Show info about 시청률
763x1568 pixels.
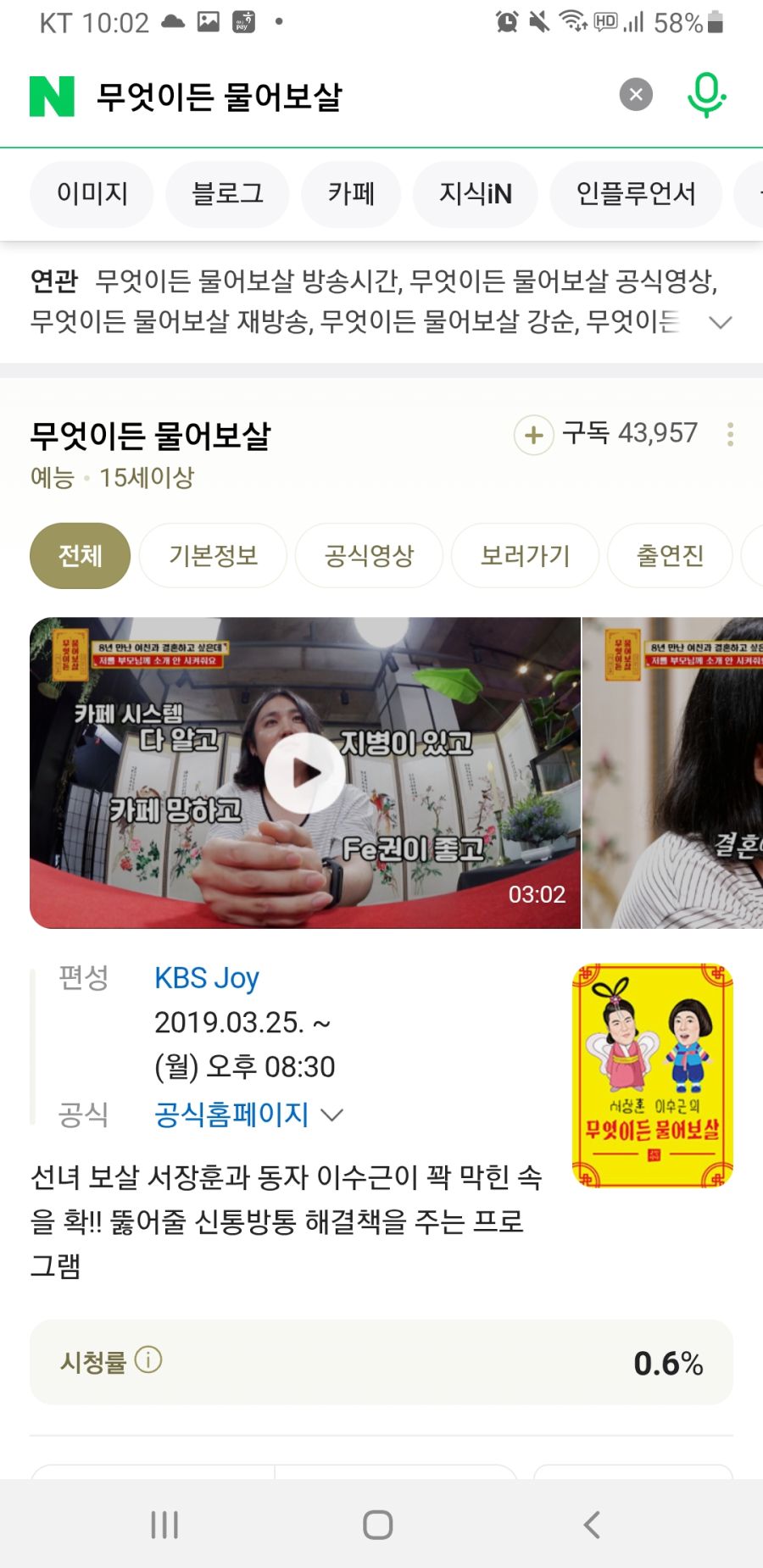tap(148, 1360)
